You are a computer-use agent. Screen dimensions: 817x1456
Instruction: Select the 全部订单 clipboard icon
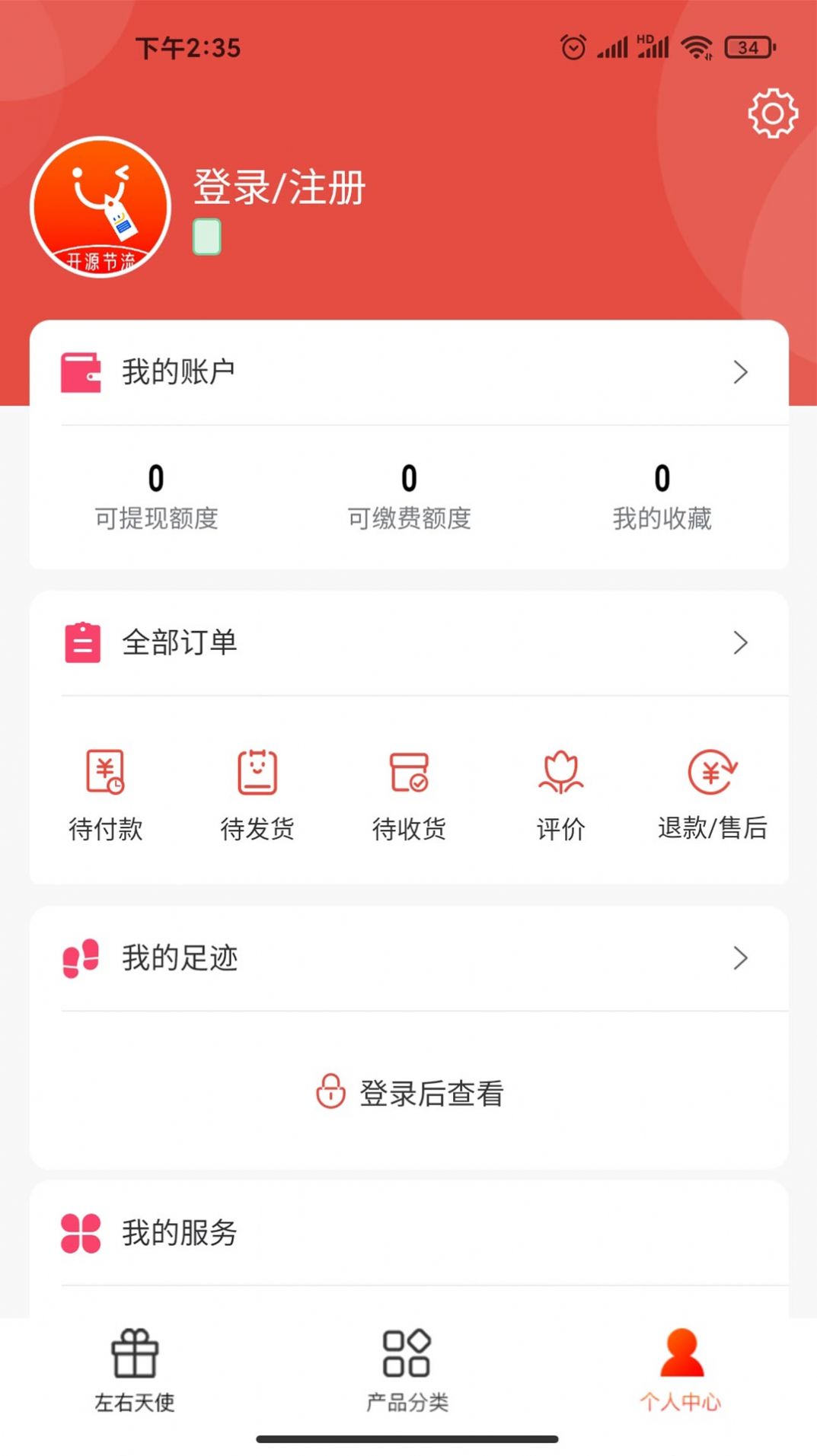click(81, 642)
